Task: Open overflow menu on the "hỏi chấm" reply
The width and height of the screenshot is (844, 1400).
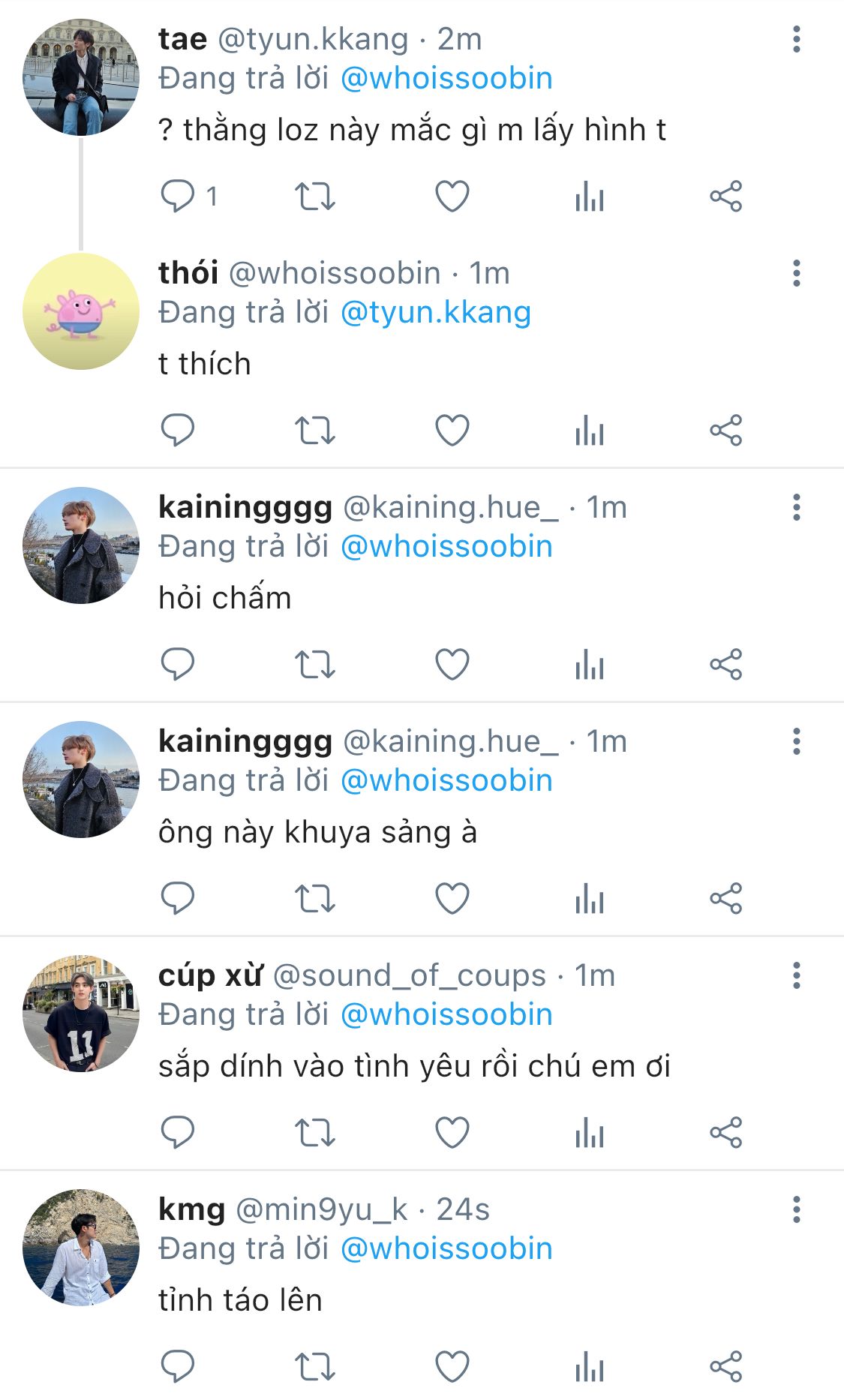Action: [x=796, y=507]
